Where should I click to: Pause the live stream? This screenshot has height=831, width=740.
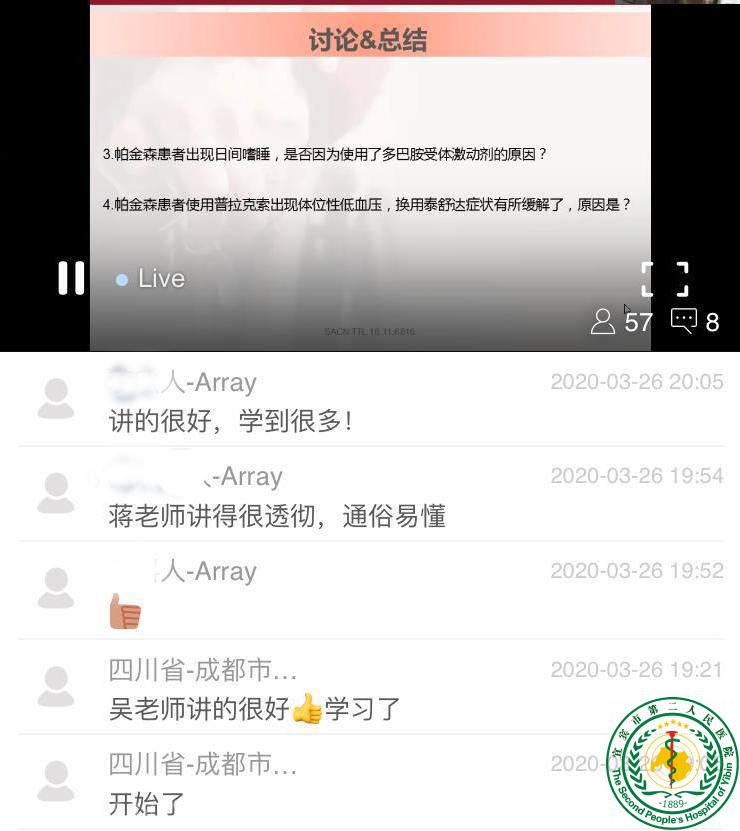(71, 278)
